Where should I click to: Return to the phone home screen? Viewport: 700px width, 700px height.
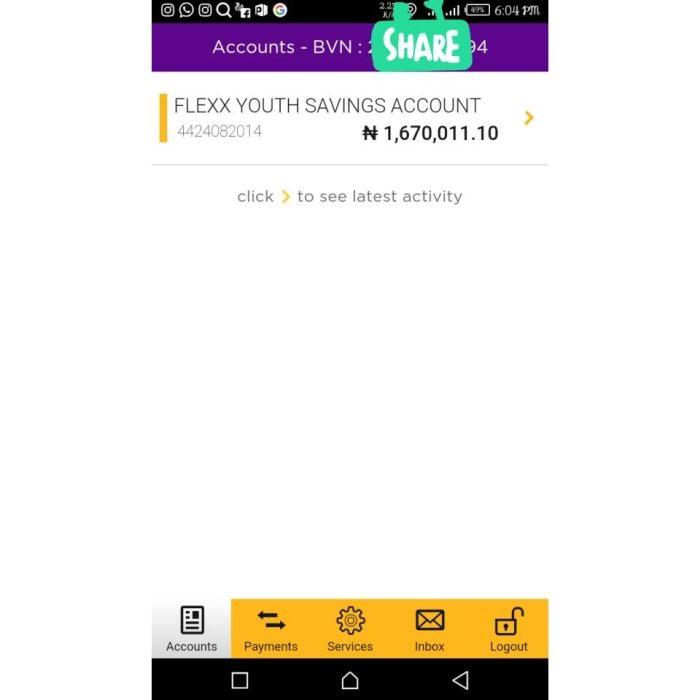[x=350, y=680]
